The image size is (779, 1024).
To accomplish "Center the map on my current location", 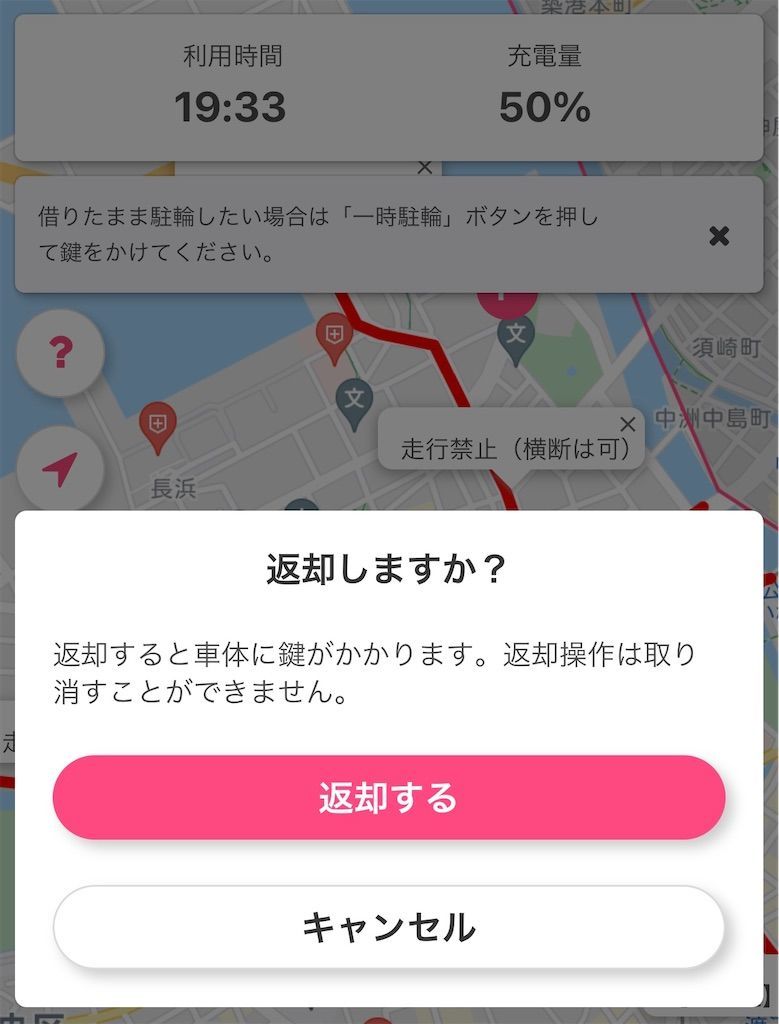I will (60, 468).
